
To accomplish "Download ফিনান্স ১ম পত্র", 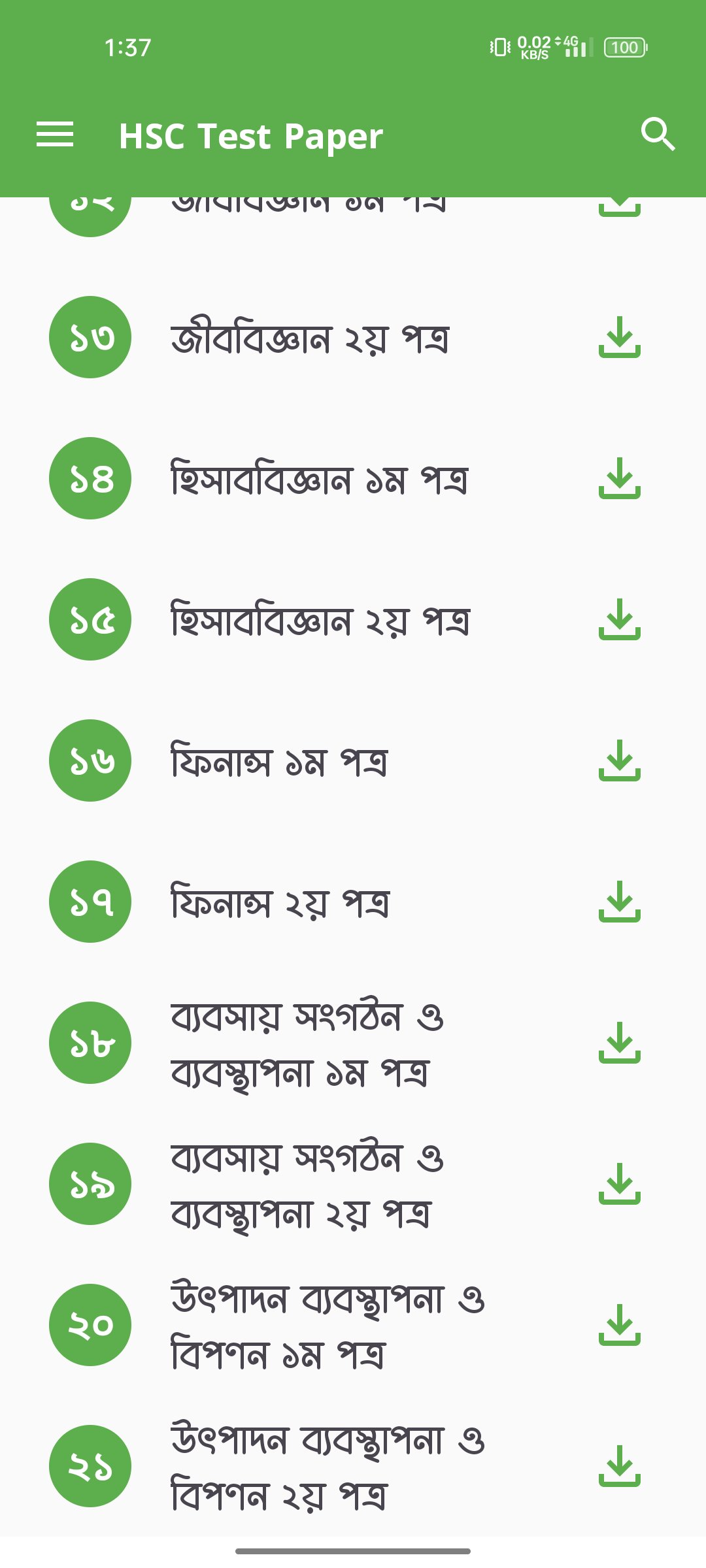I will click(619, 760).
